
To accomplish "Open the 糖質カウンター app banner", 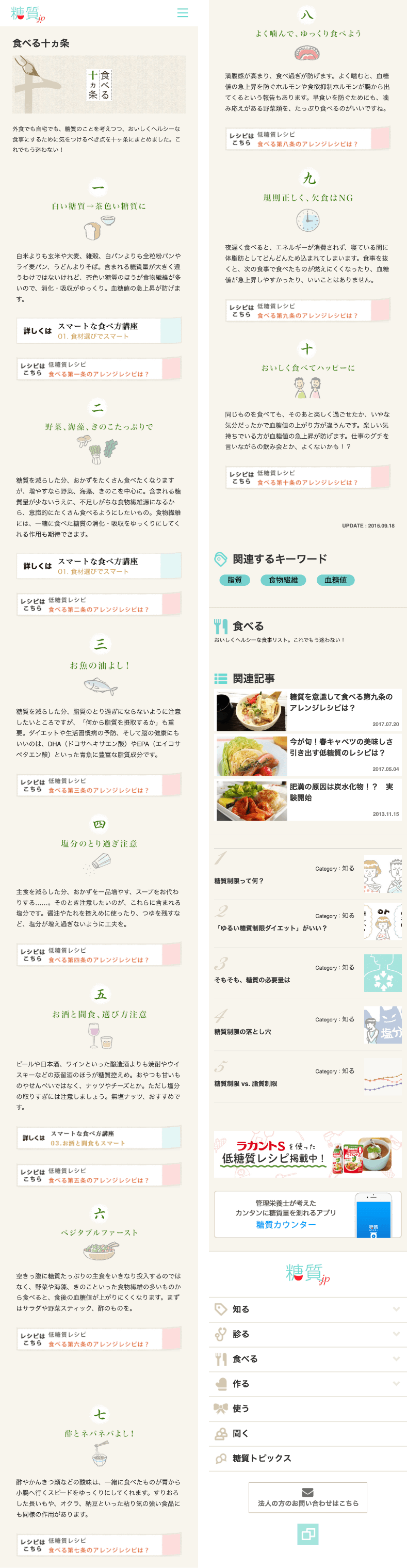I will pyautogui.click(x=308, y=1214).
